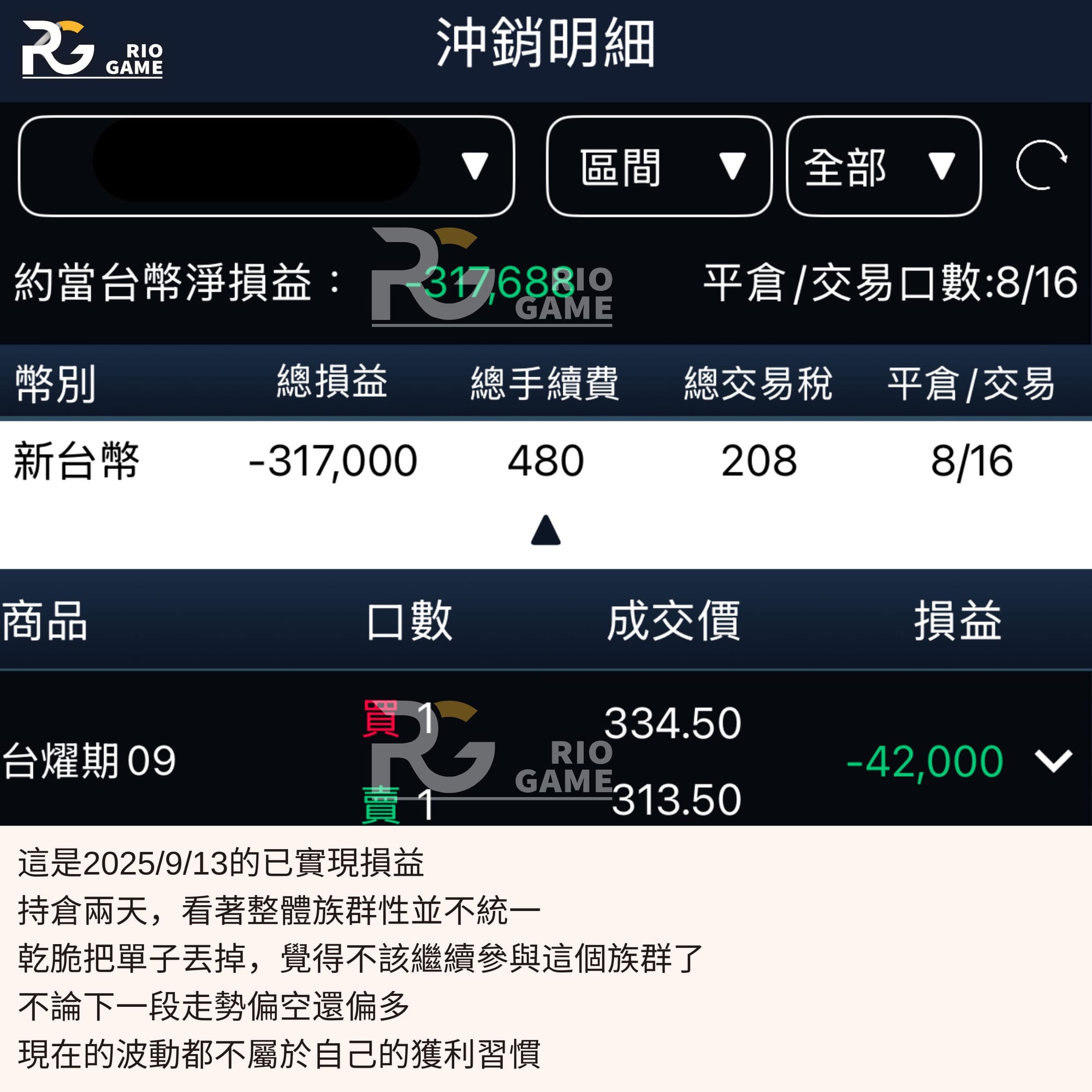Image resolution: width=1092 pixels, height=1092 pixels.
Task: Open the 區間 period dropdown
Action: (x=659, y=166)
